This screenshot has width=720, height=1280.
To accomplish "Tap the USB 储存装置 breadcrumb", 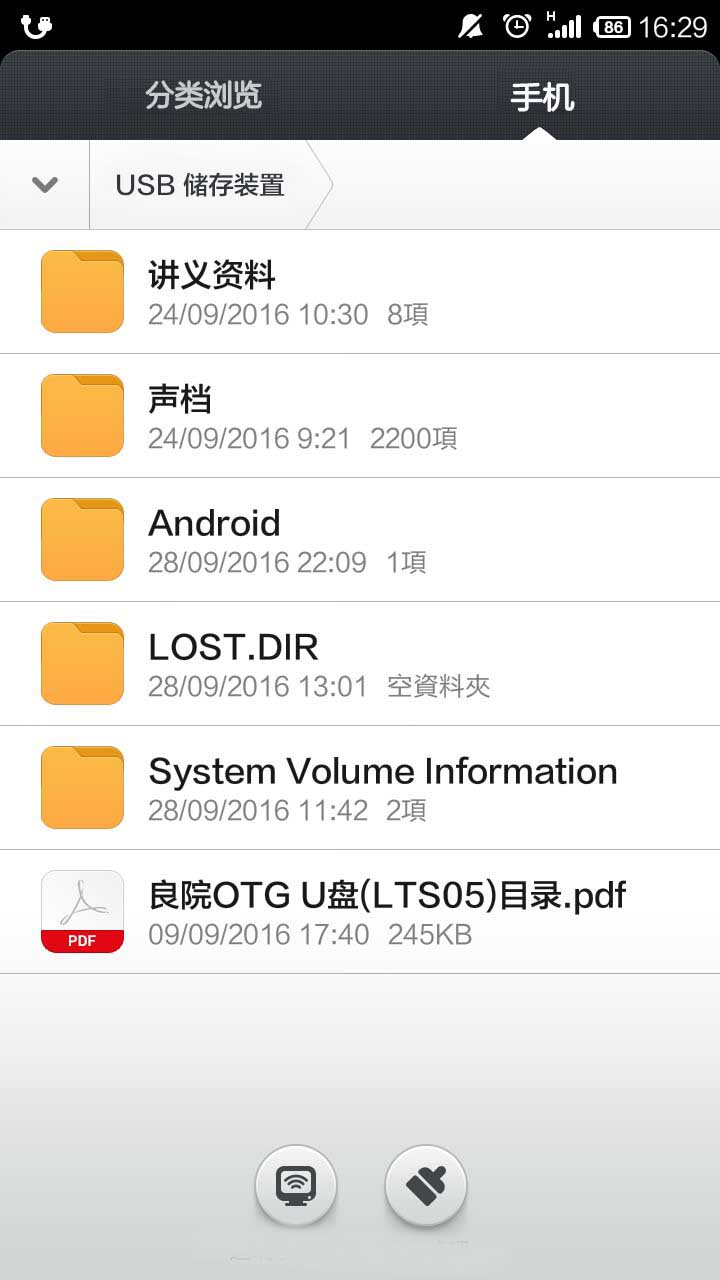I will (201, 185).
